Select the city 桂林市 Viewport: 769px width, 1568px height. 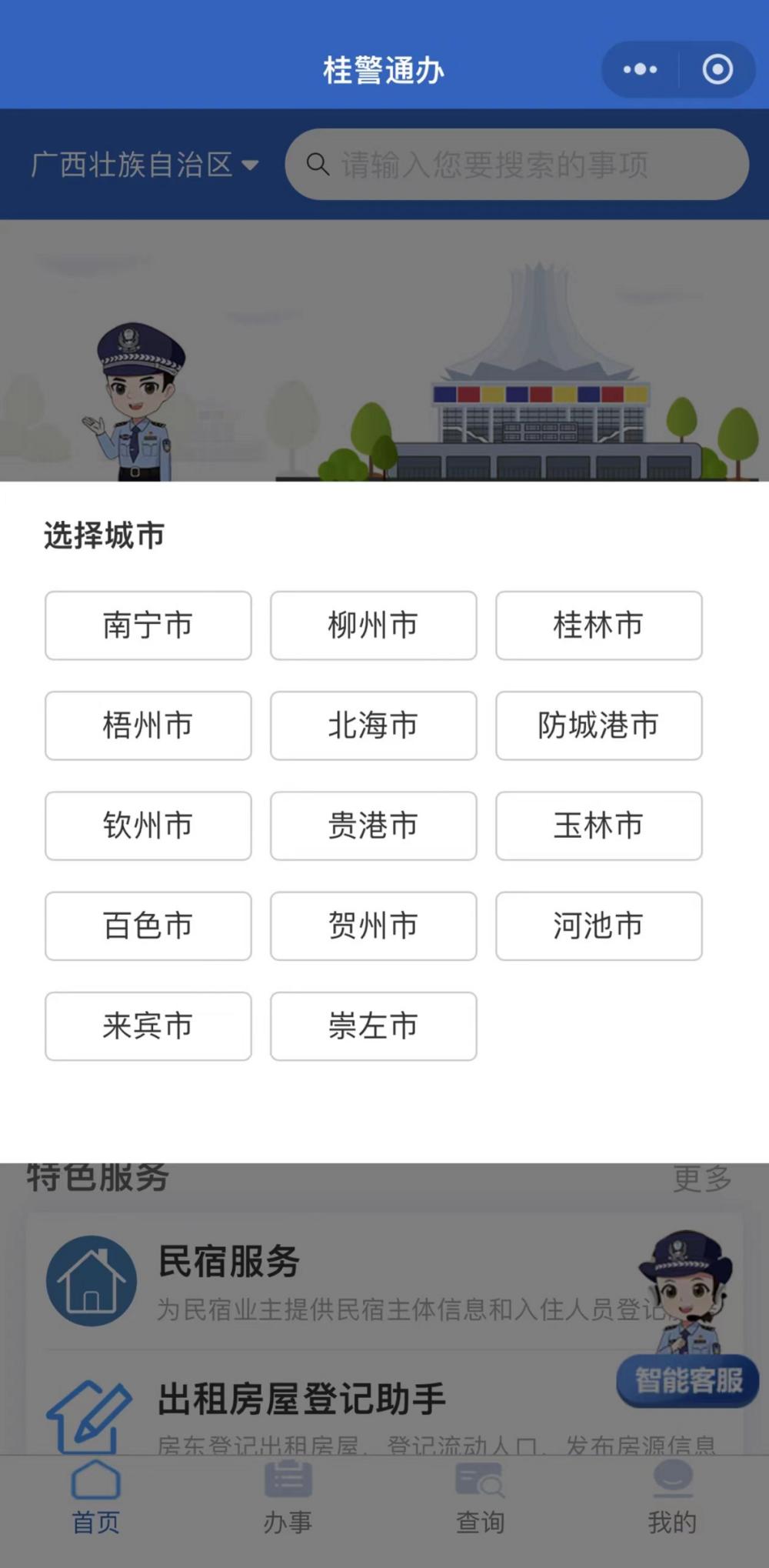(x=598, y=626)
